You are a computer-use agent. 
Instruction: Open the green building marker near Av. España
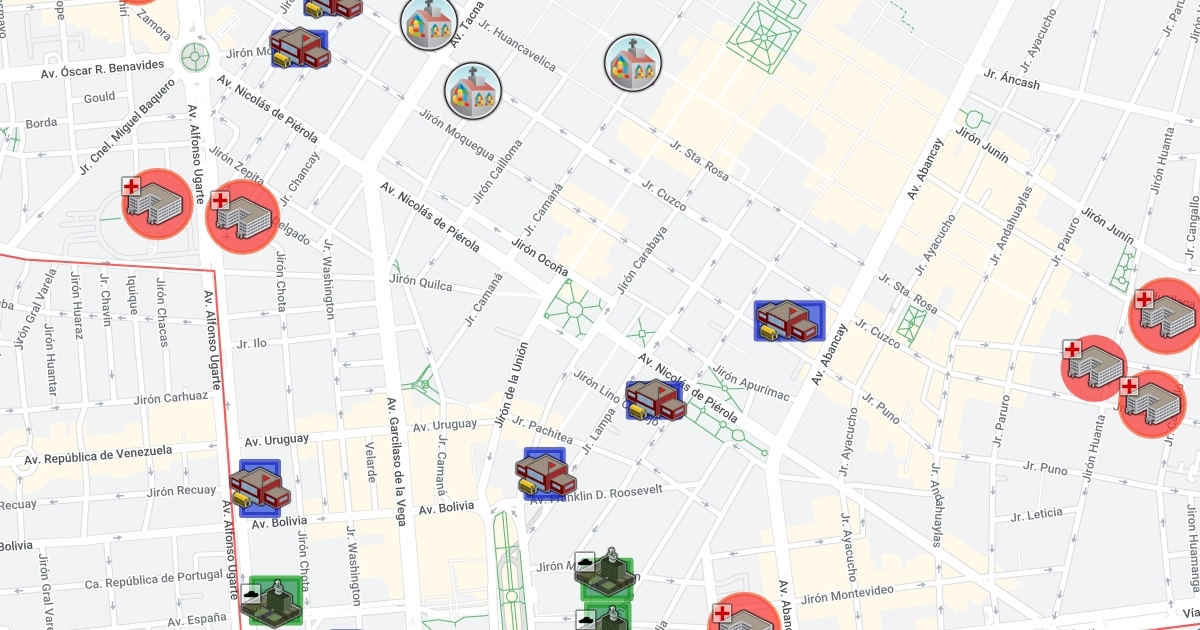coord(275,601)
